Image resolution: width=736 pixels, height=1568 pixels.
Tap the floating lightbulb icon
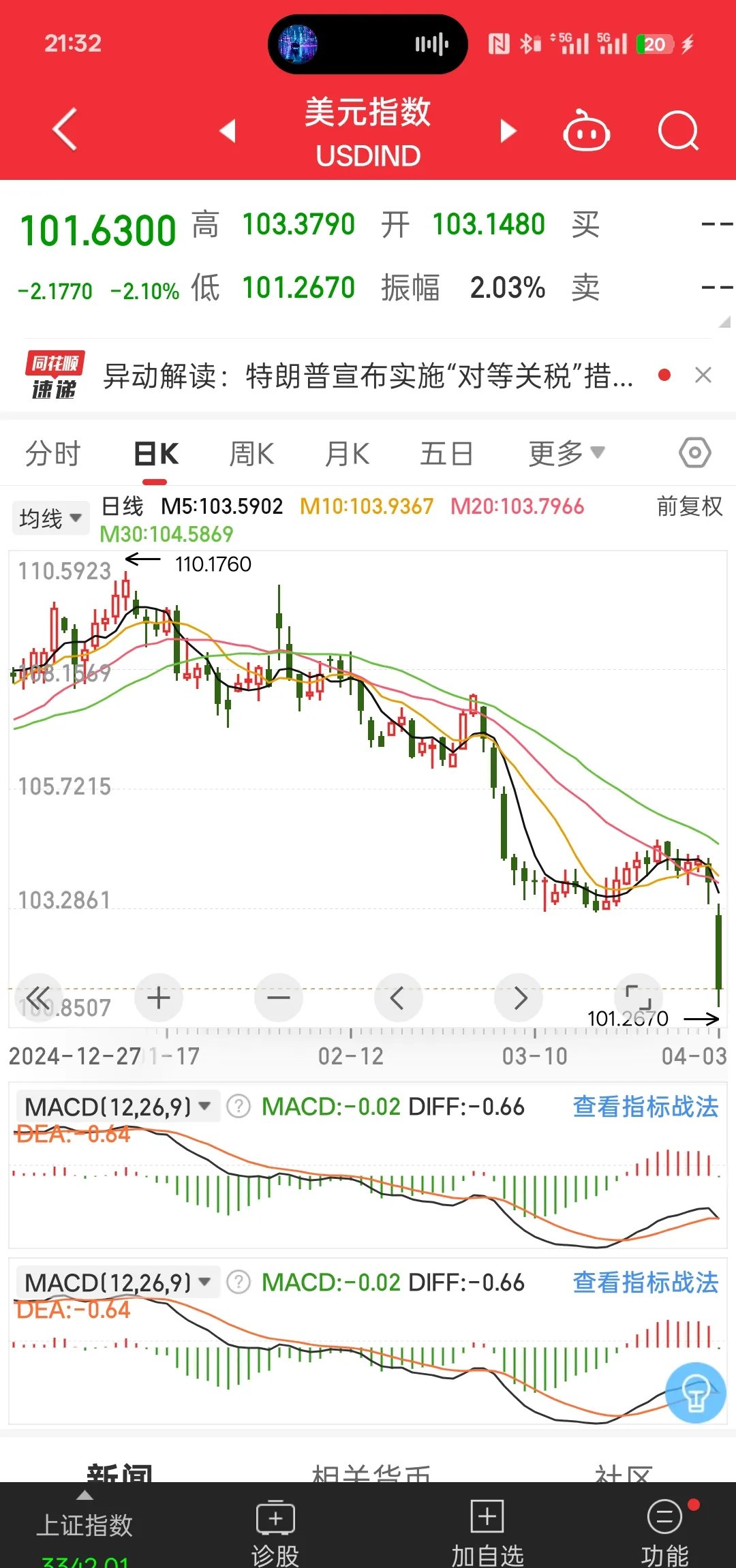point(694,1394)
